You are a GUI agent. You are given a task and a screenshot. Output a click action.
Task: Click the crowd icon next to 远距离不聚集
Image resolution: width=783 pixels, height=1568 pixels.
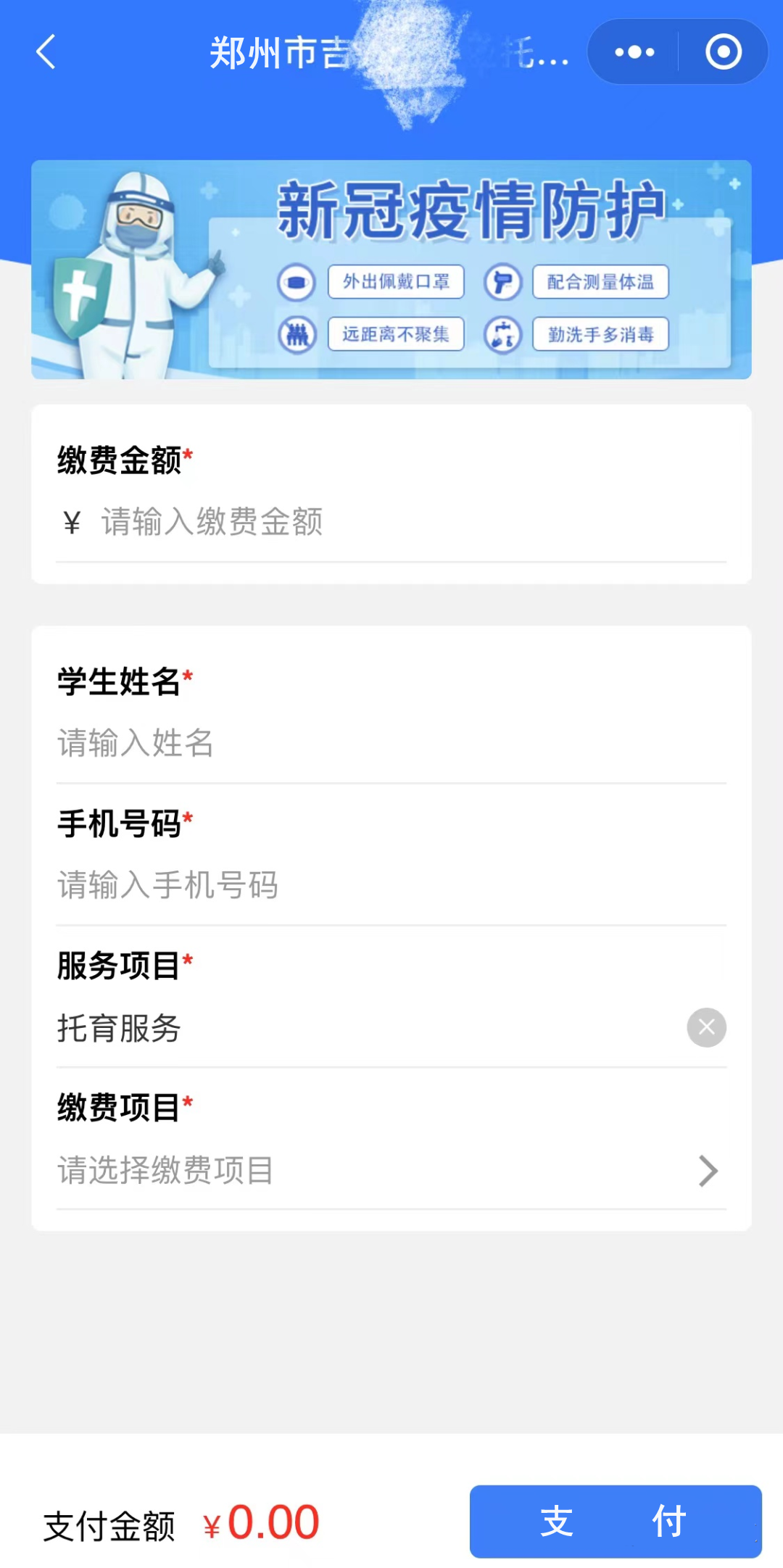click(x=297, y=334)
